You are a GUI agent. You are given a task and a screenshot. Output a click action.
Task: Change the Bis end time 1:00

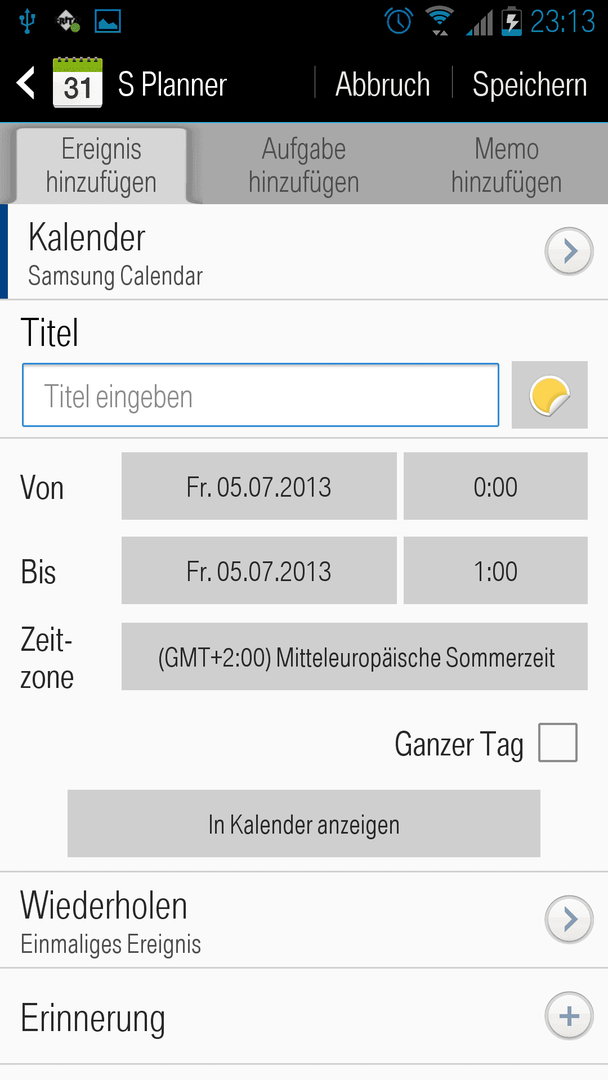496,571
